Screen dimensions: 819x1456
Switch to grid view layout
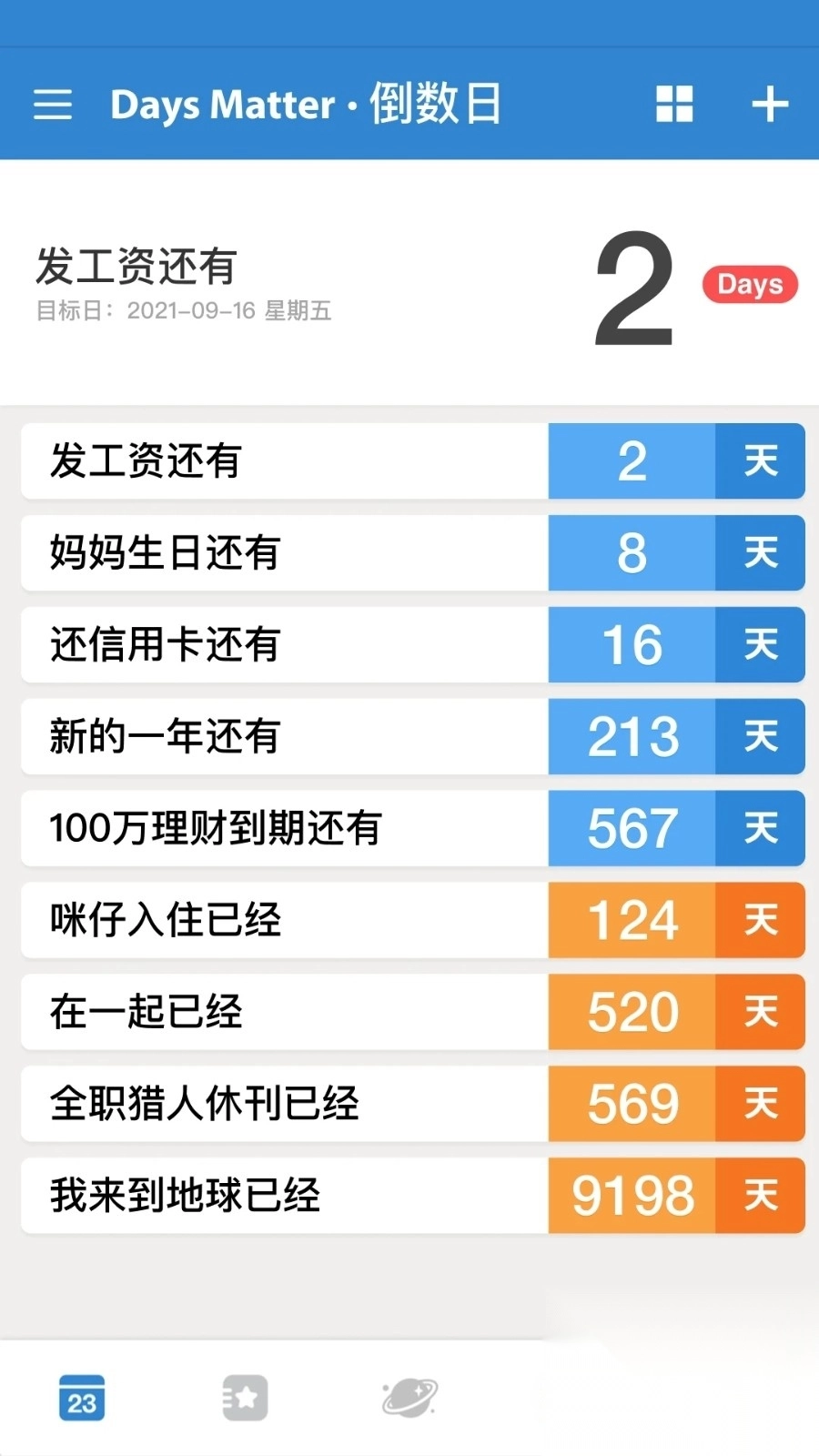(x=674, y=104)
